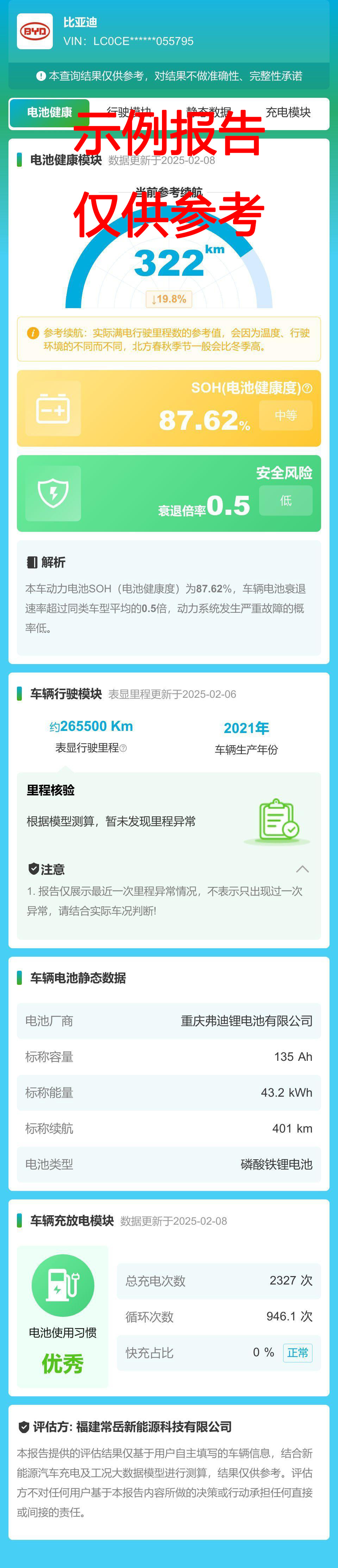The height and width of the screenshot is (1568, 338).
Task: Open the 行驶模块 tab
Action: click(x=129, y=113)
